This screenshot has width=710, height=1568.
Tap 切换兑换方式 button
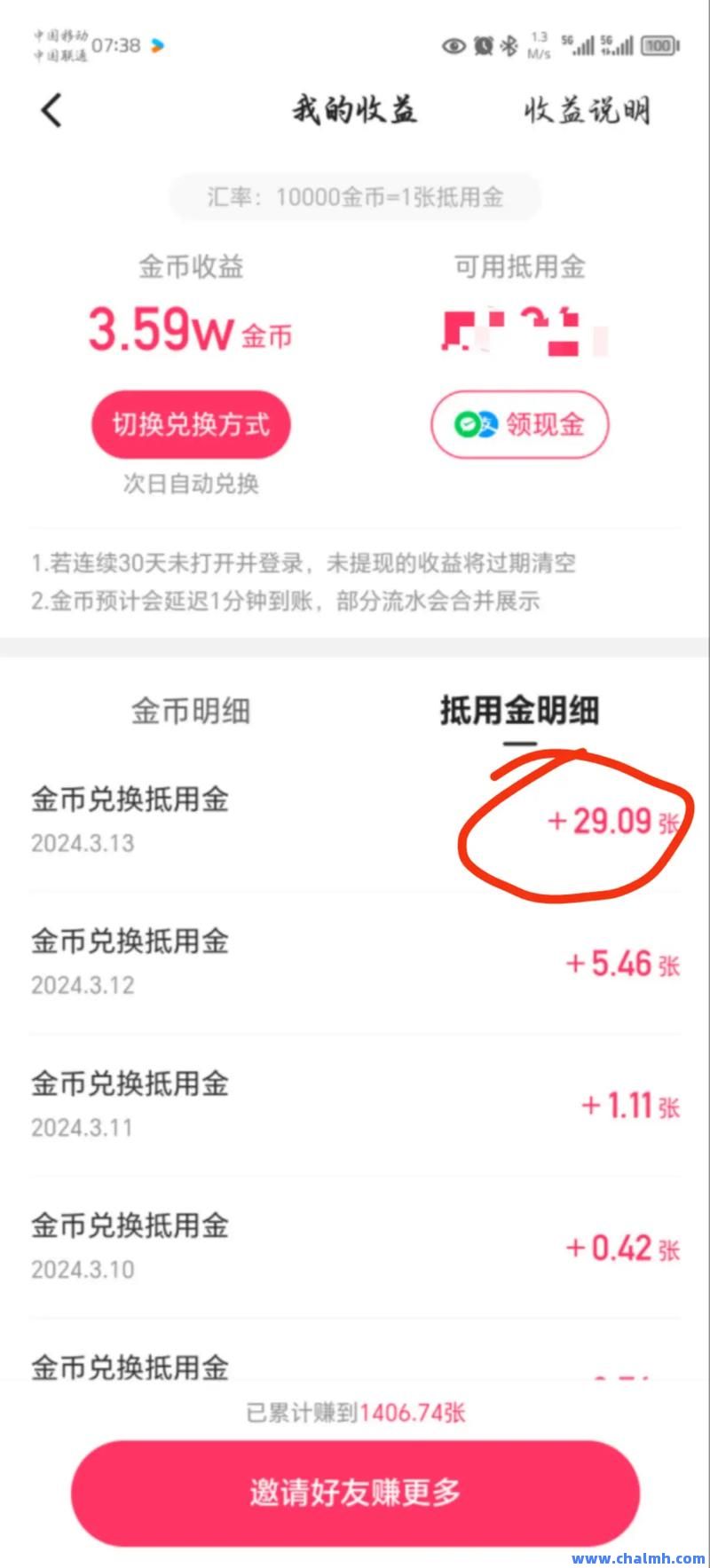[191, 424]
